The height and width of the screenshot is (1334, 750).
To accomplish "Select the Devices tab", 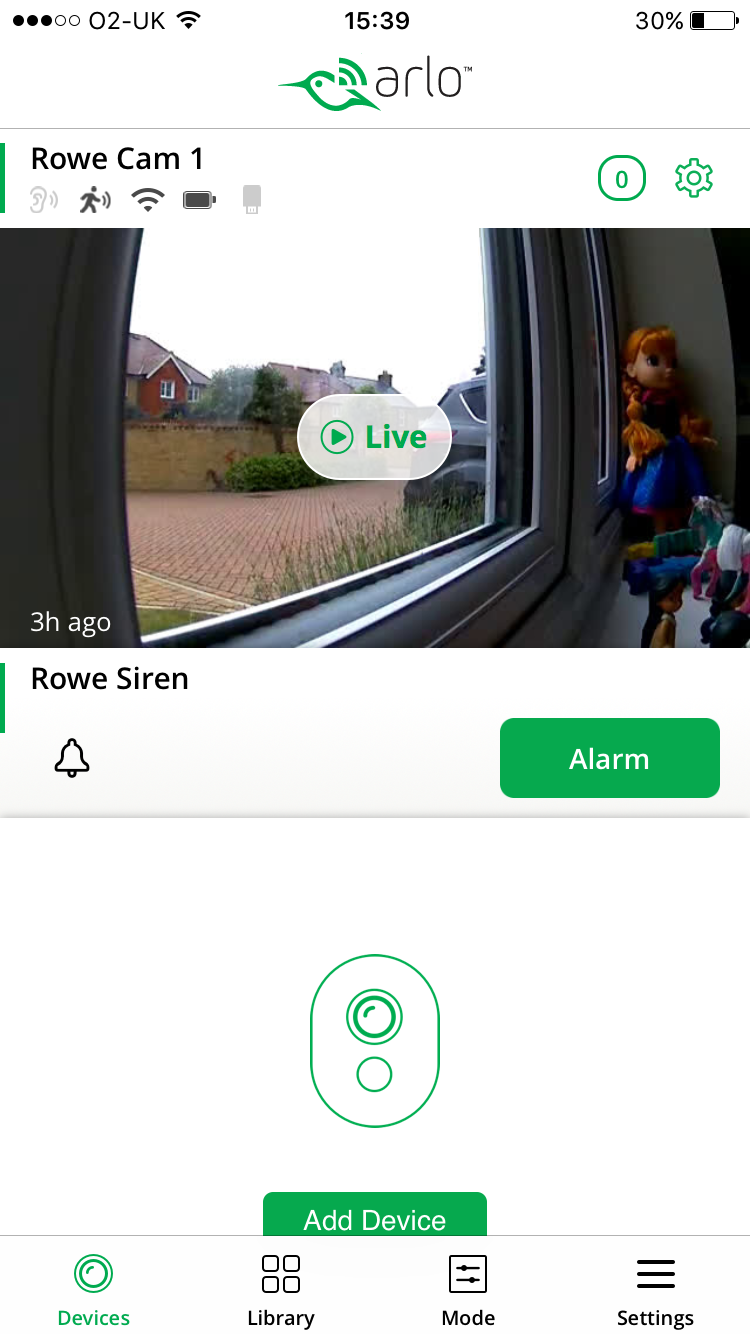I will [94, 1290].
